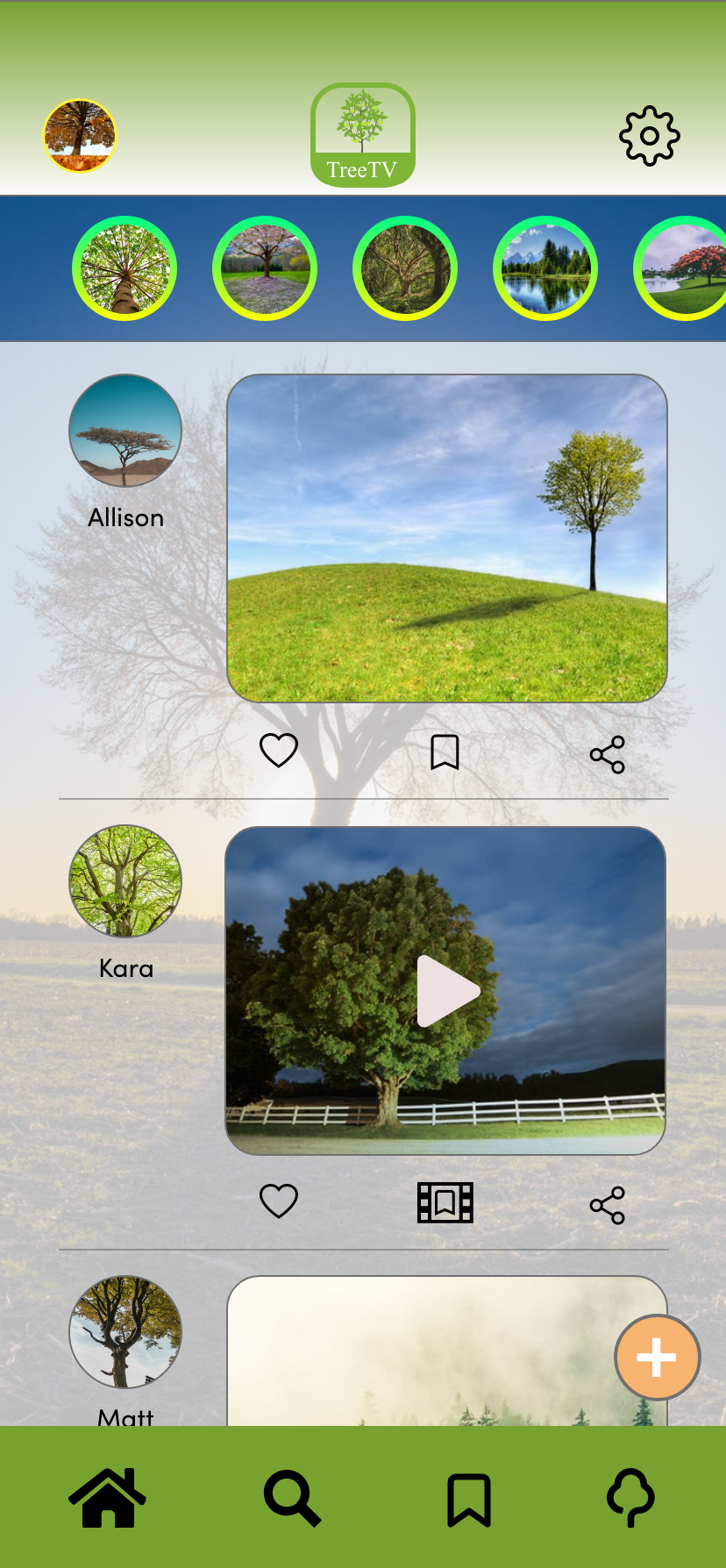Like Allison's post

click(x=279, y=751)
